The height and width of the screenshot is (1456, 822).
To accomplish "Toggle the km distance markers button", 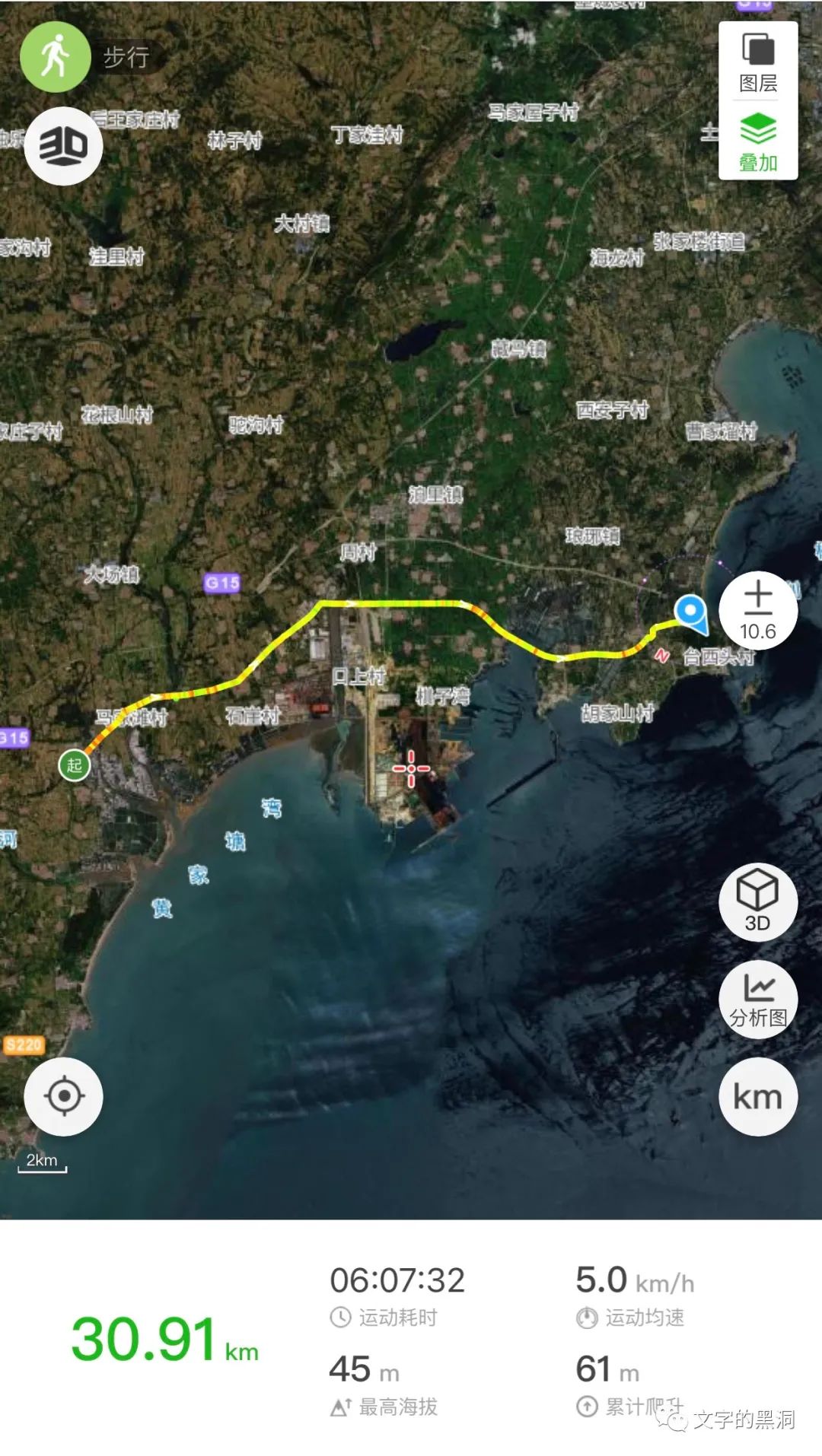I will 758,1097.
